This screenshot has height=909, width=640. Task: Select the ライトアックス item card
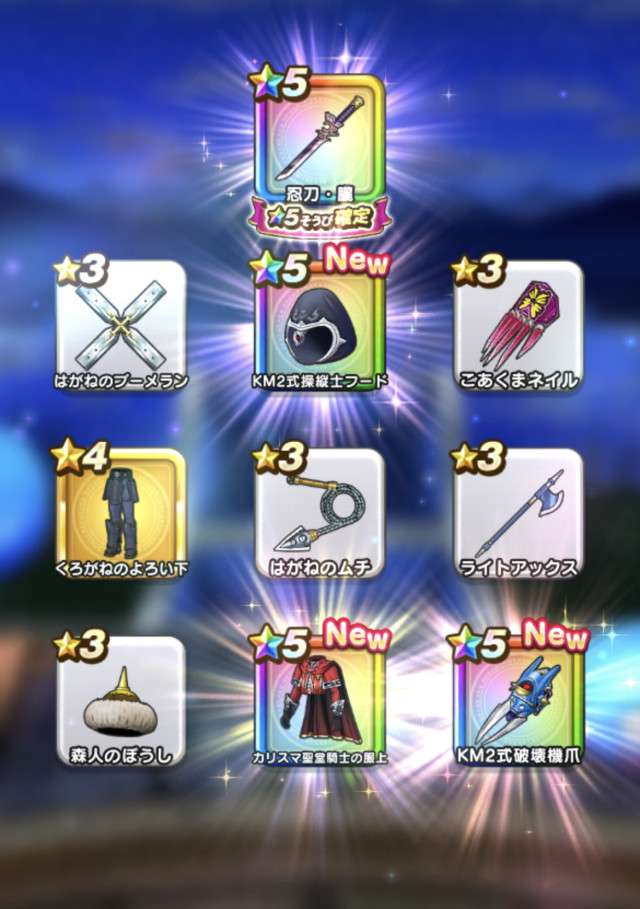(x=518, y=513)
